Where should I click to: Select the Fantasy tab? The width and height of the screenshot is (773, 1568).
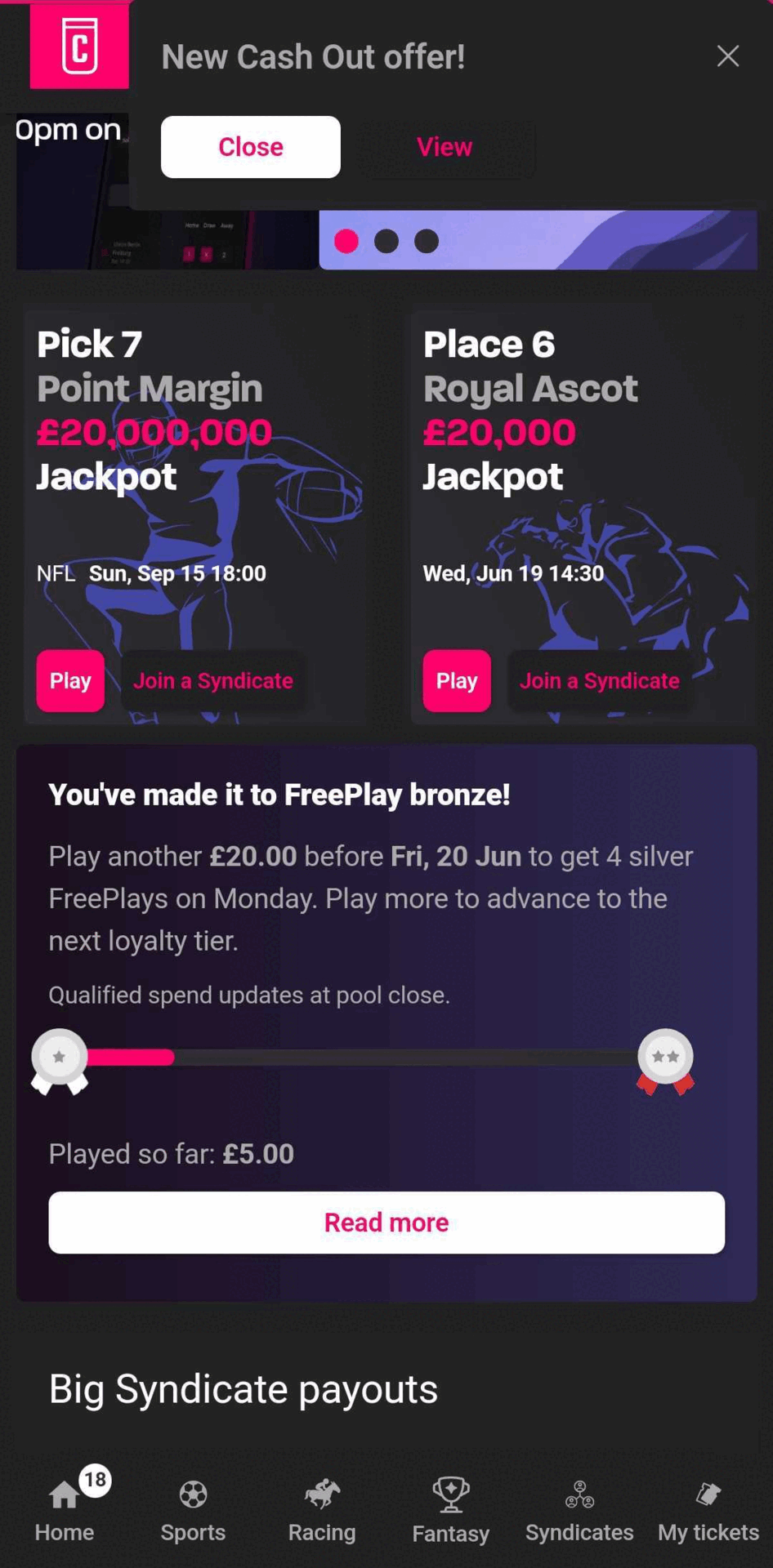point(451,1511)
